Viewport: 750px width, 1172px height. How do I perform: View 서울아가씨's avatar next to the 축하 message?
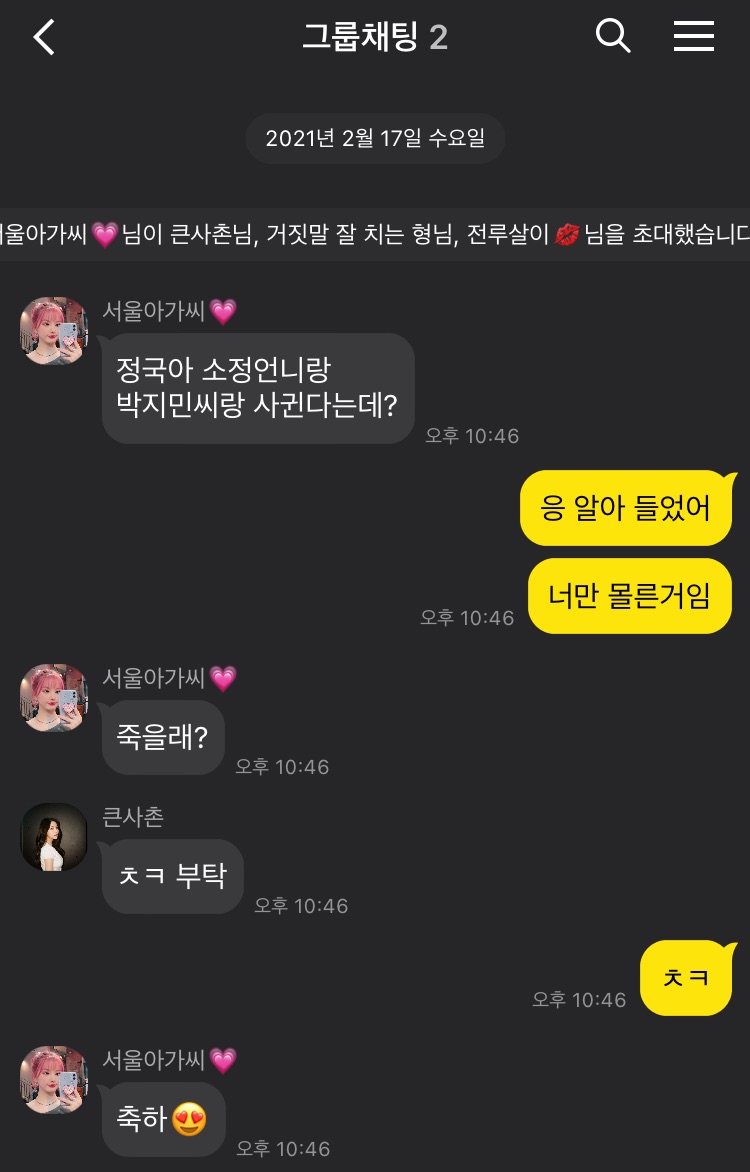point(54,1080)
